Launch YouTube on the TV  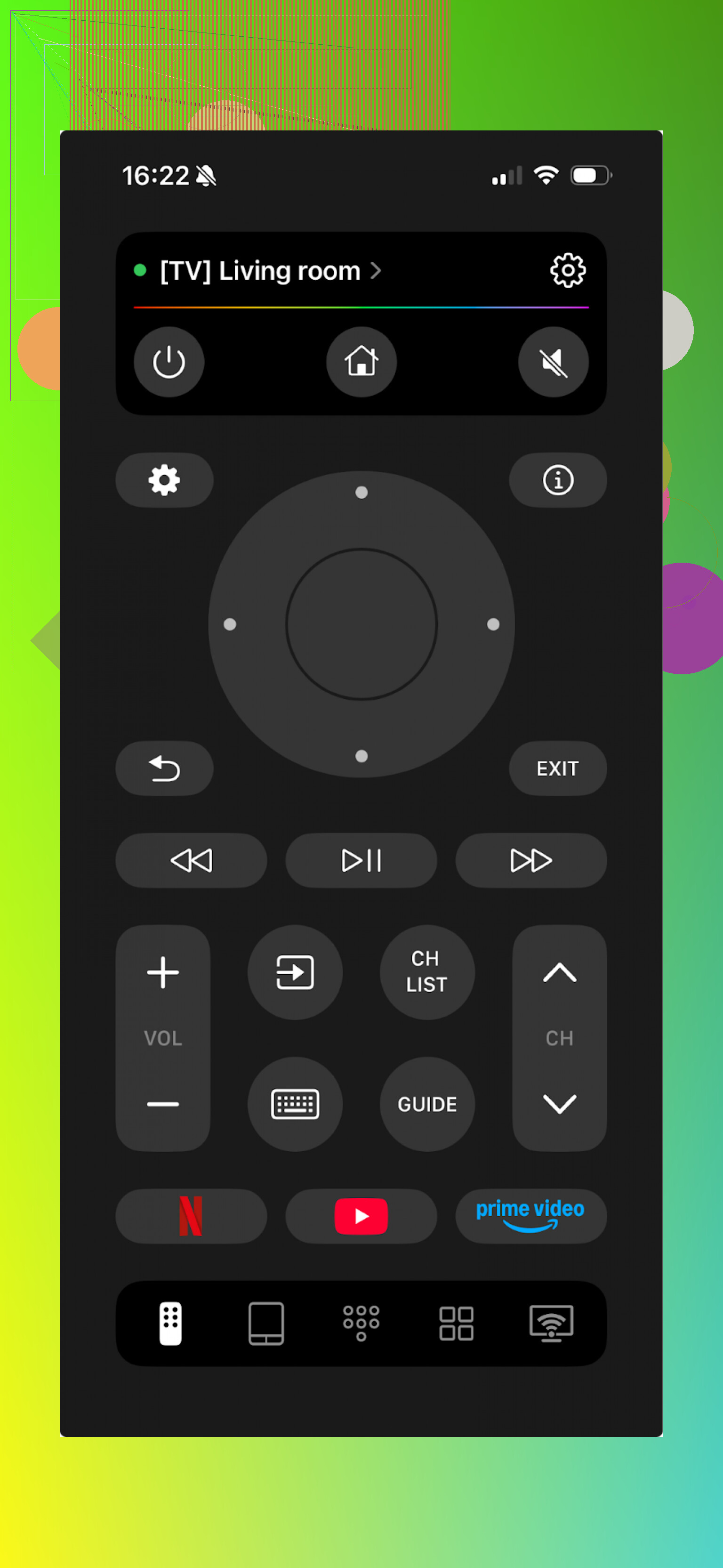[361, 1216]
